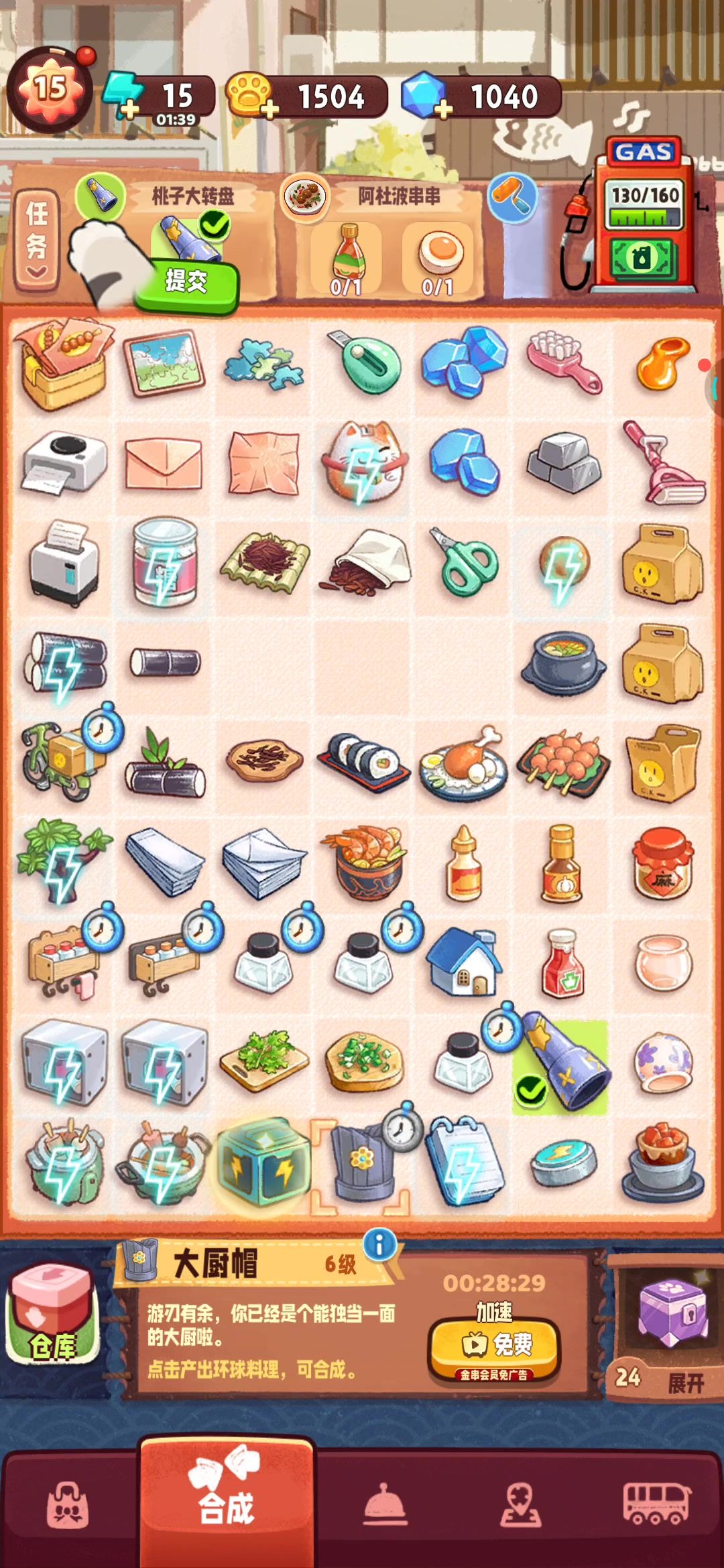
Task: Select the lucky cat item on board
Action: (x=363, y=461)
